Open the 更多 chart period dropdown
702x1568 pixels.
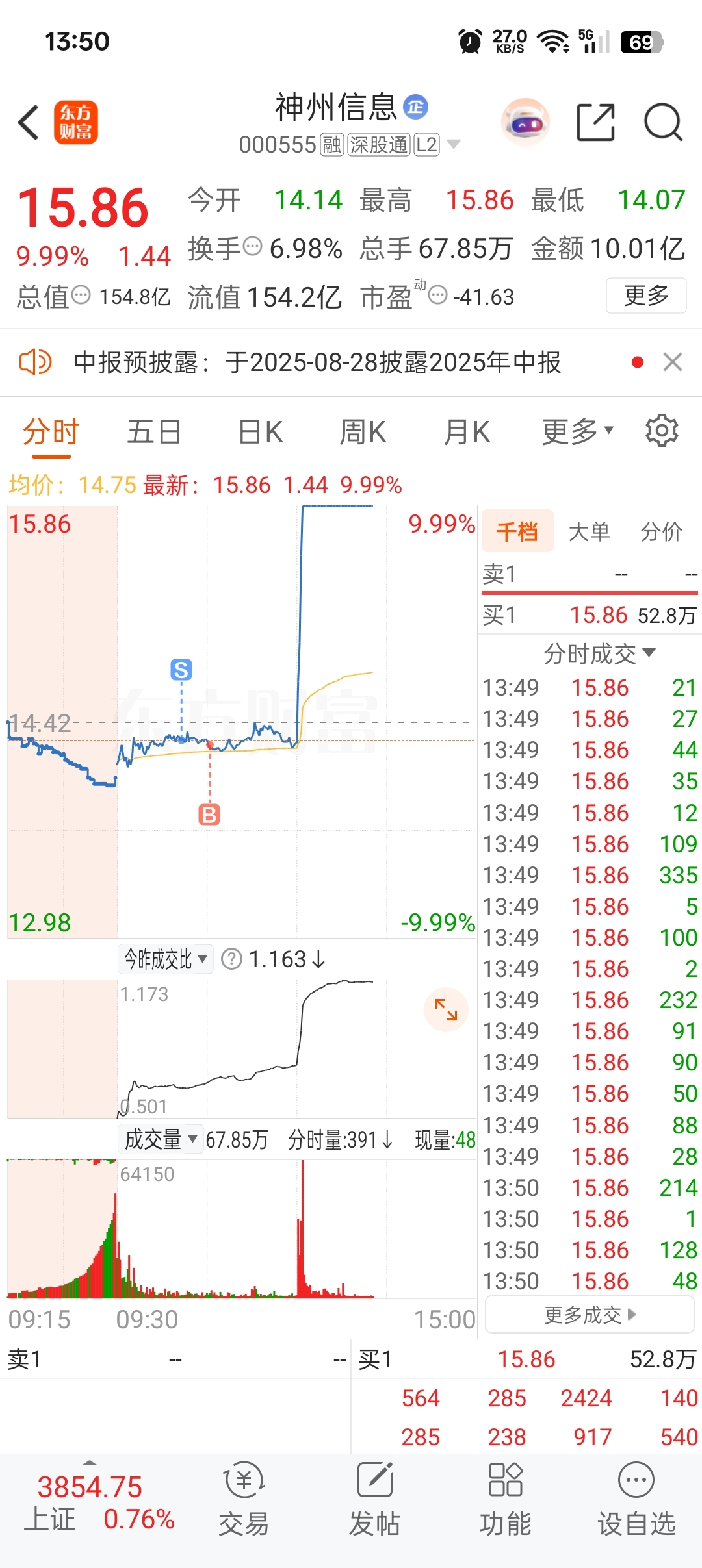[x=578, y=432]
